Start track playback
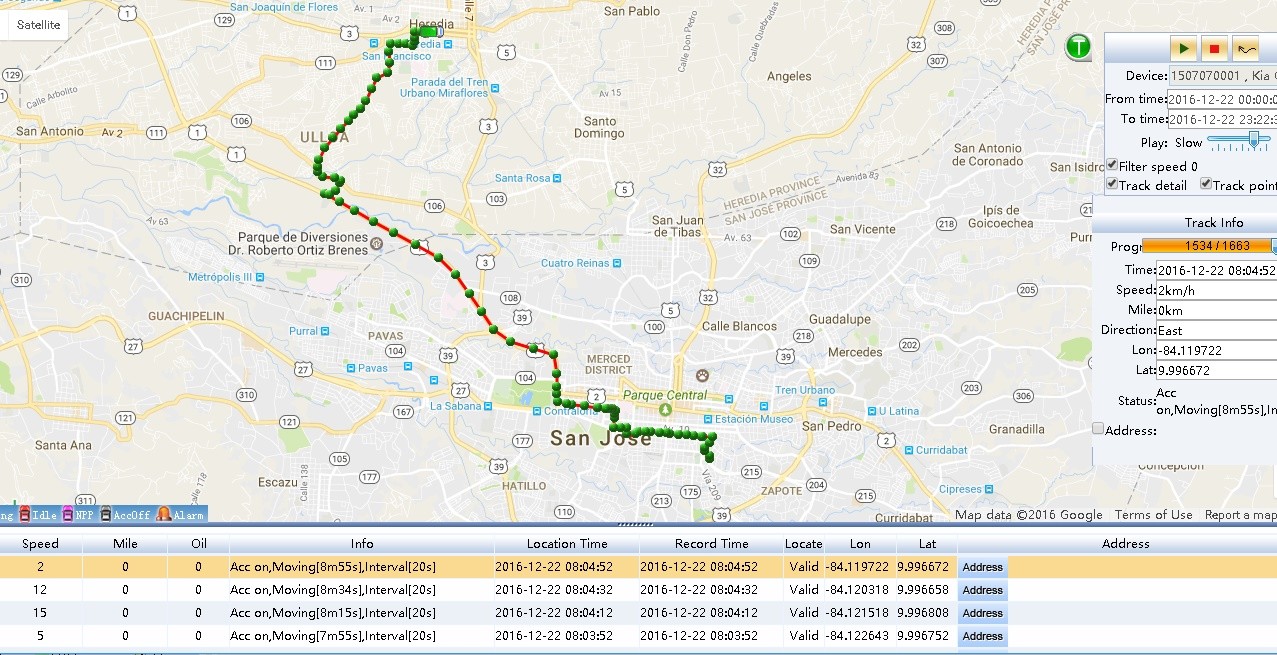Viewport: 1277px width, 655px height. point(1184,48)
